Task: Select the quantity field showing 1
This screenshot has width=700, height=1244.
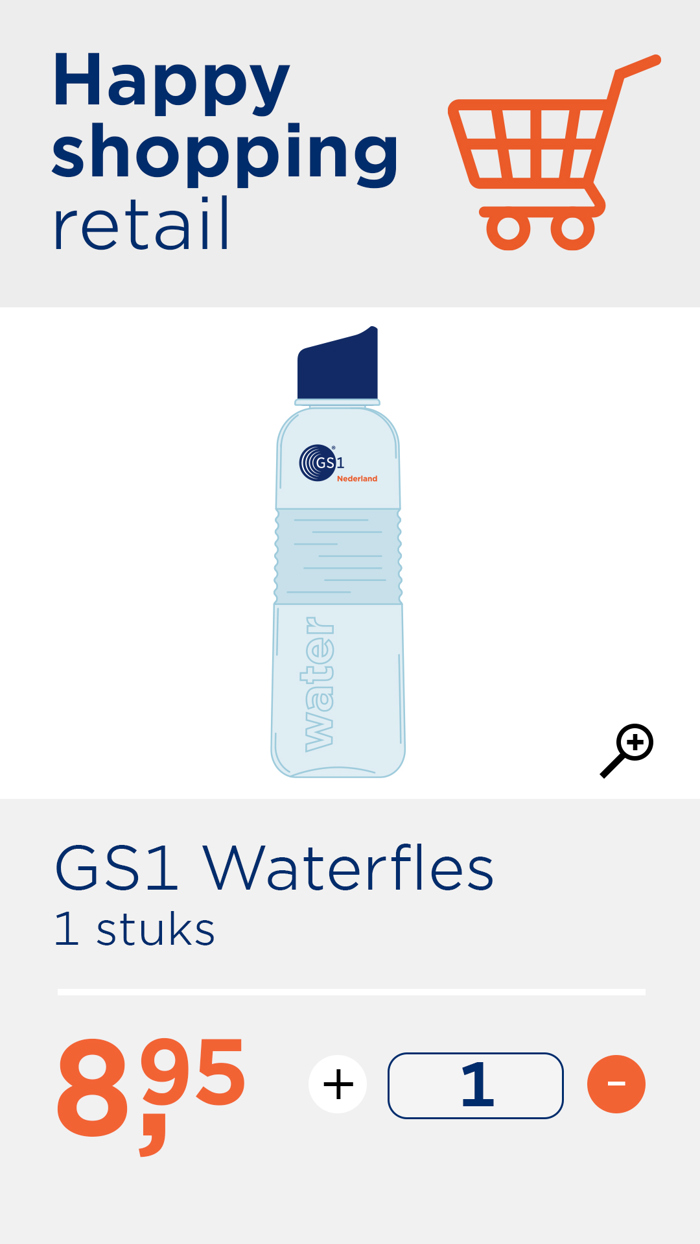Action: (475, 1085)
